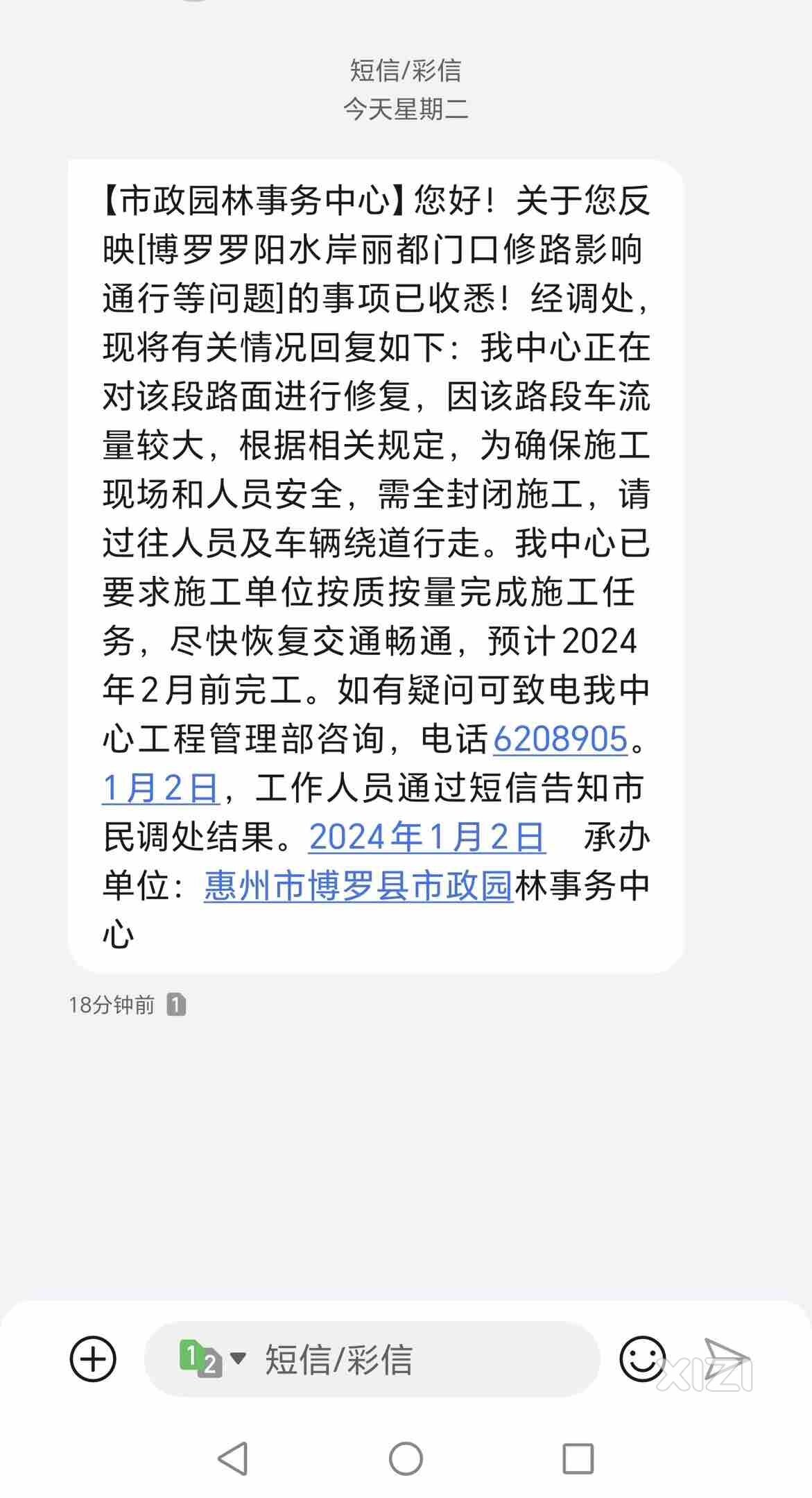The width and height of the screenshot is (812, 1498).
Task: Go back using system back triangle
Action: coord(234,1458)
